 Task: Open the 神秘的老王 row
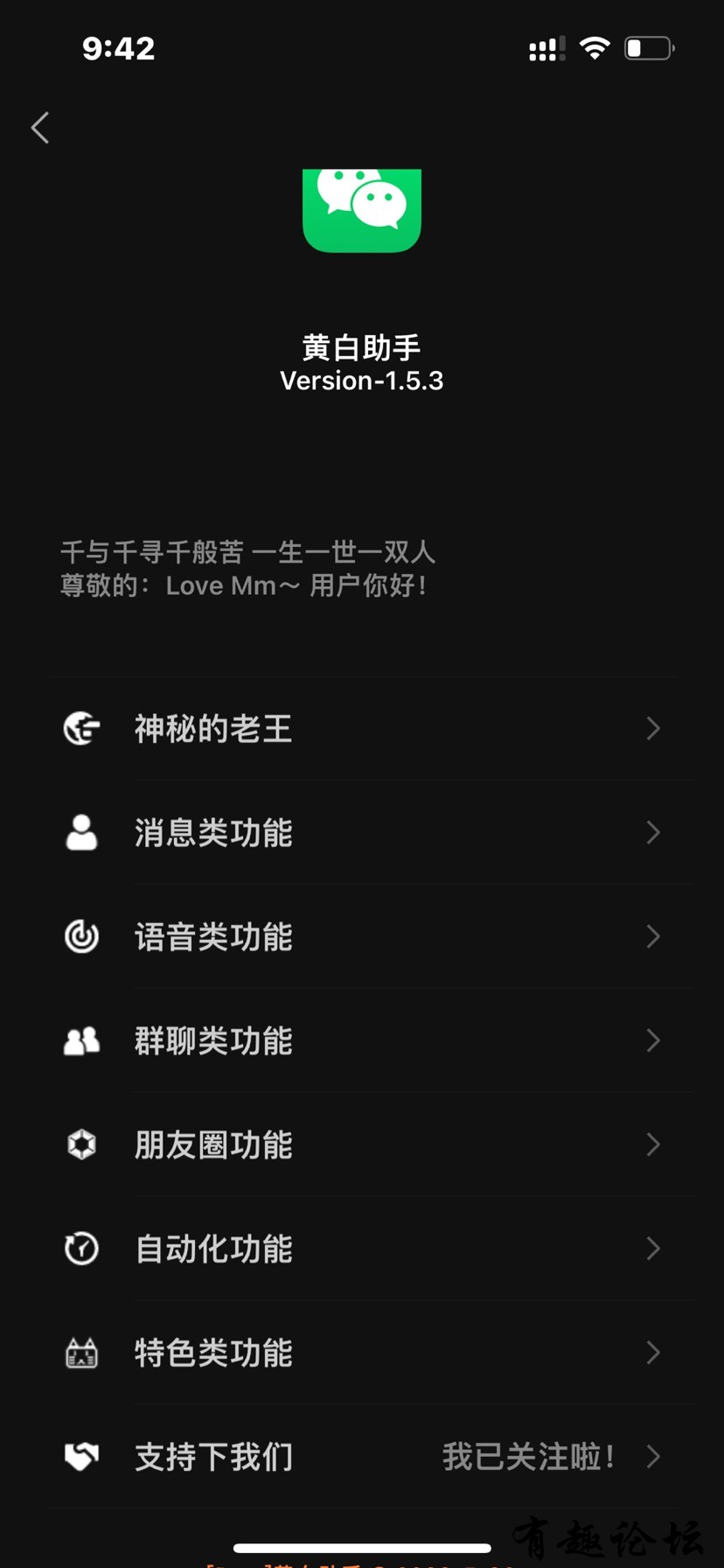362,728
